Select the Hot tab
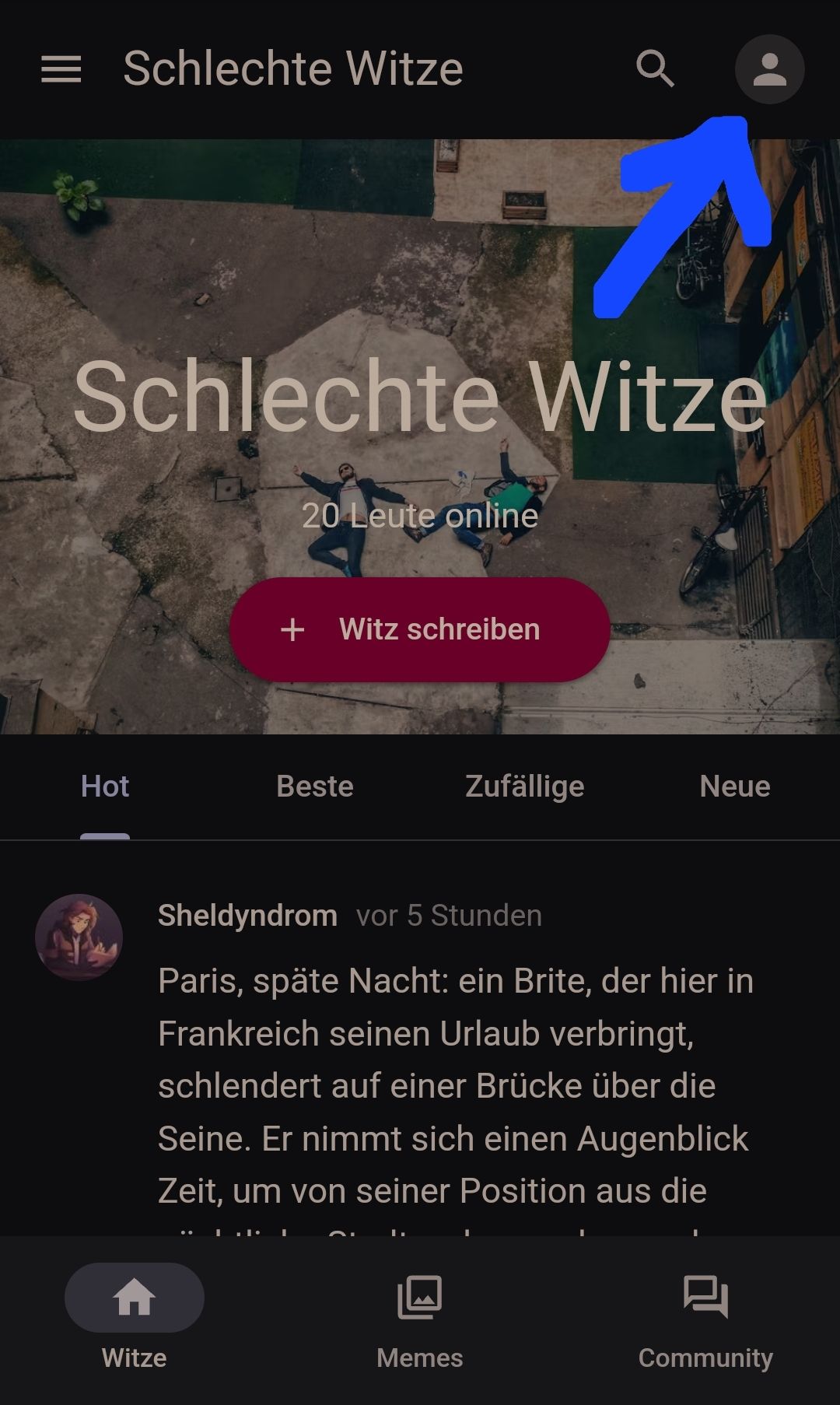 tap(105, 787)
